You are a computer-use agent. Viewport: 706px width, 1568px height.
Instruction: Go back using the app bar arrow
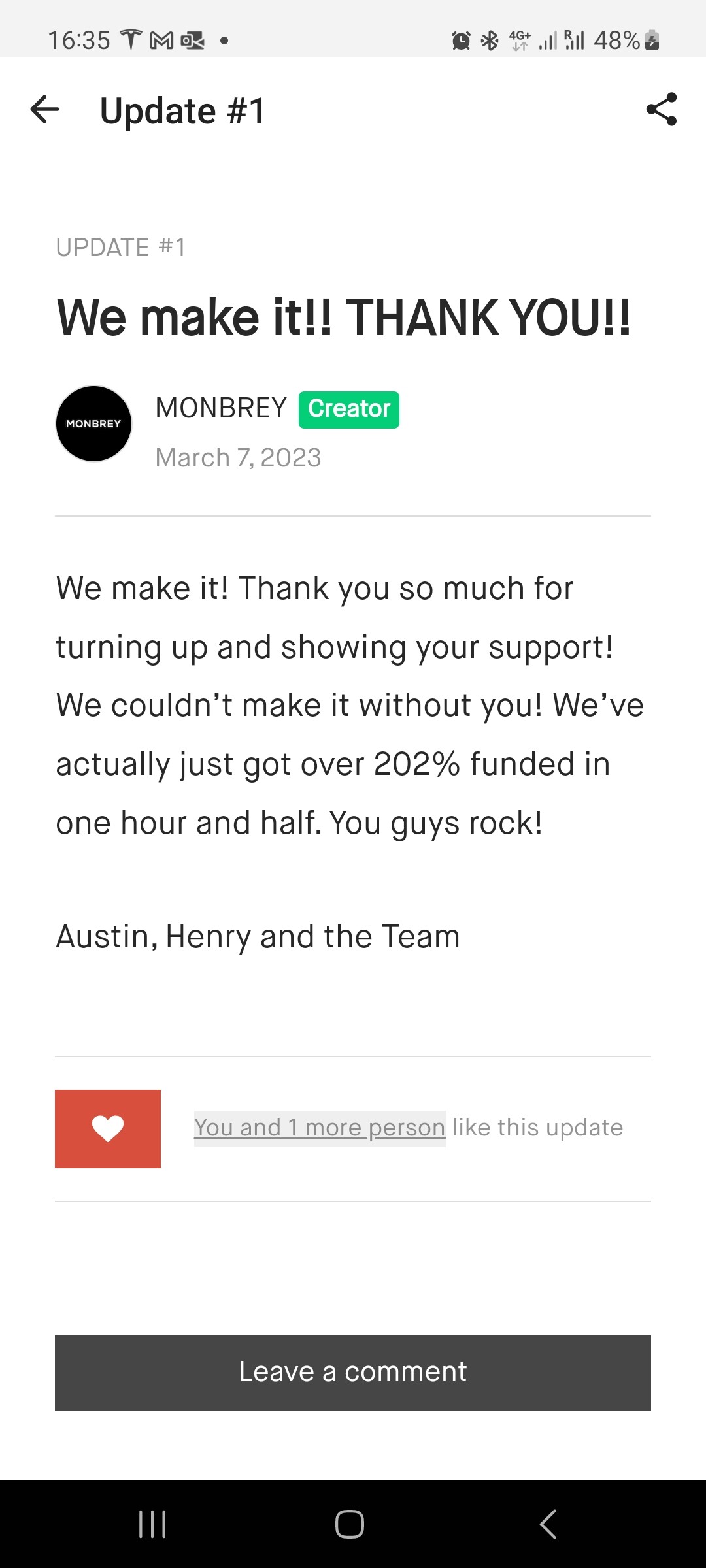(x=45, y=109)
